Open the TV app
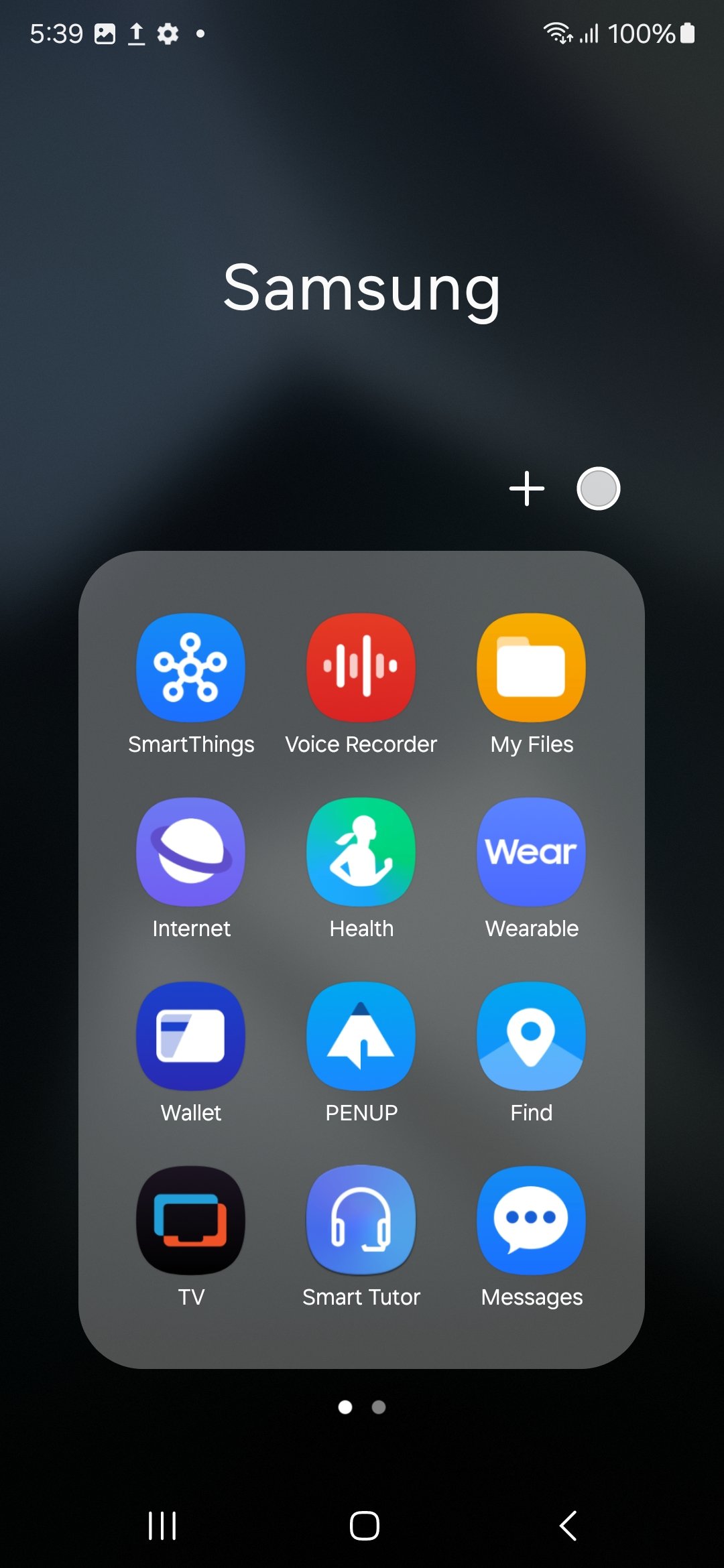 (191, 1220)
